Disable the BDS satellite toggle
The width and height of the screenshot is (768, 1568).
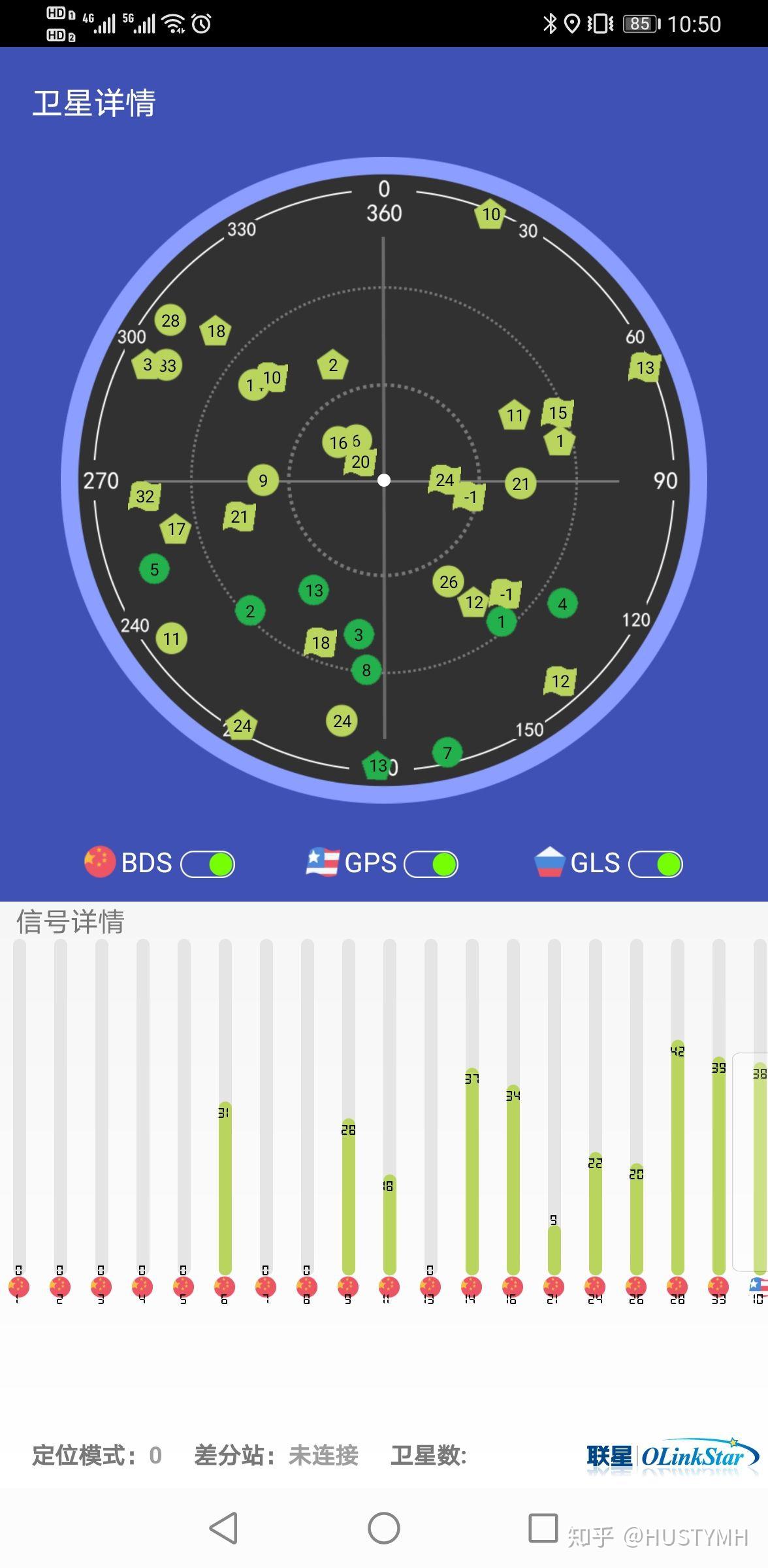click(x=208, y=863)
